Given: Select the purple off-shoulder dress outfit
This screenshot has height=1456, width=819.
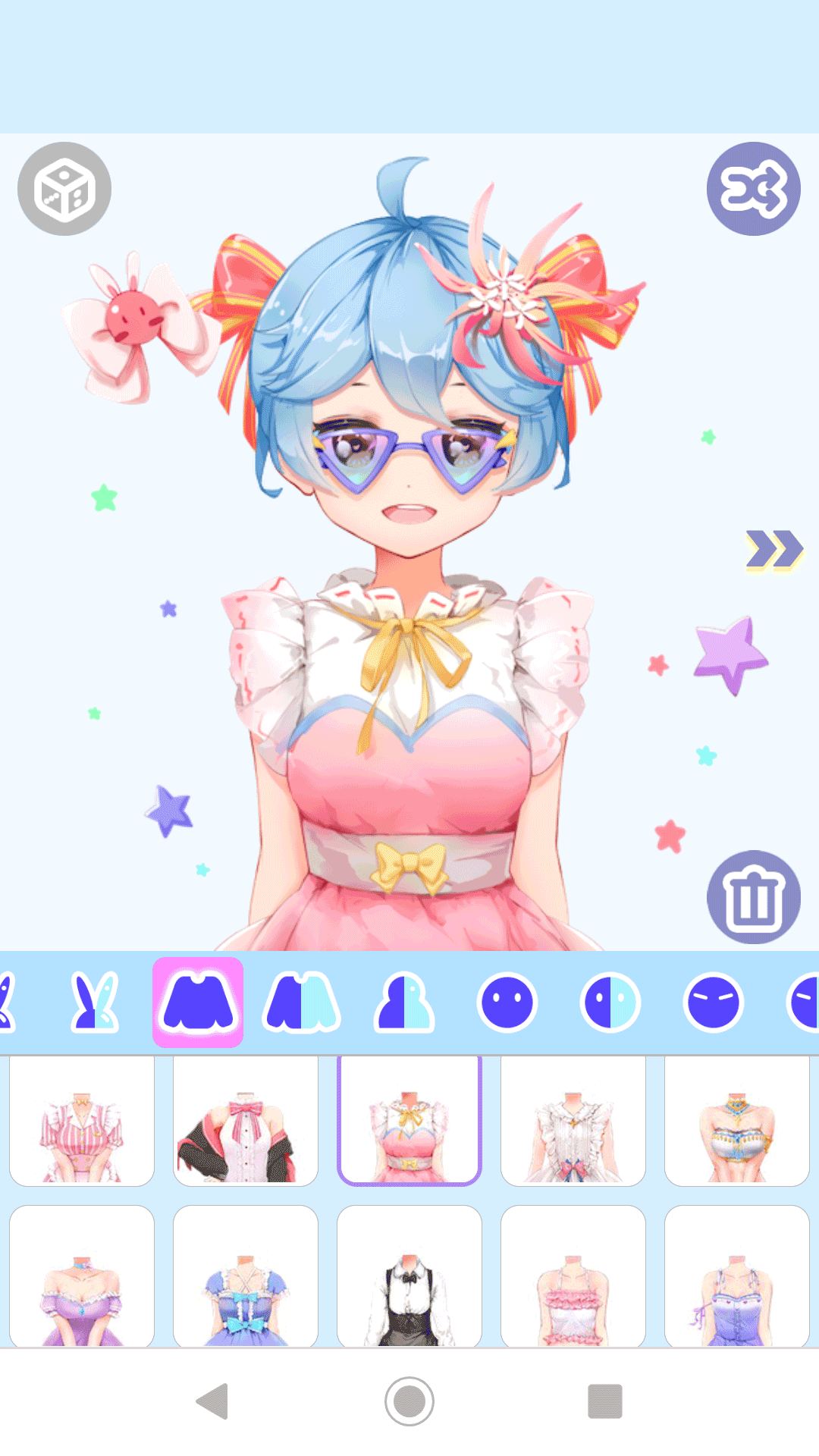Looking at the screenshot, I should tap(82, 1276).
